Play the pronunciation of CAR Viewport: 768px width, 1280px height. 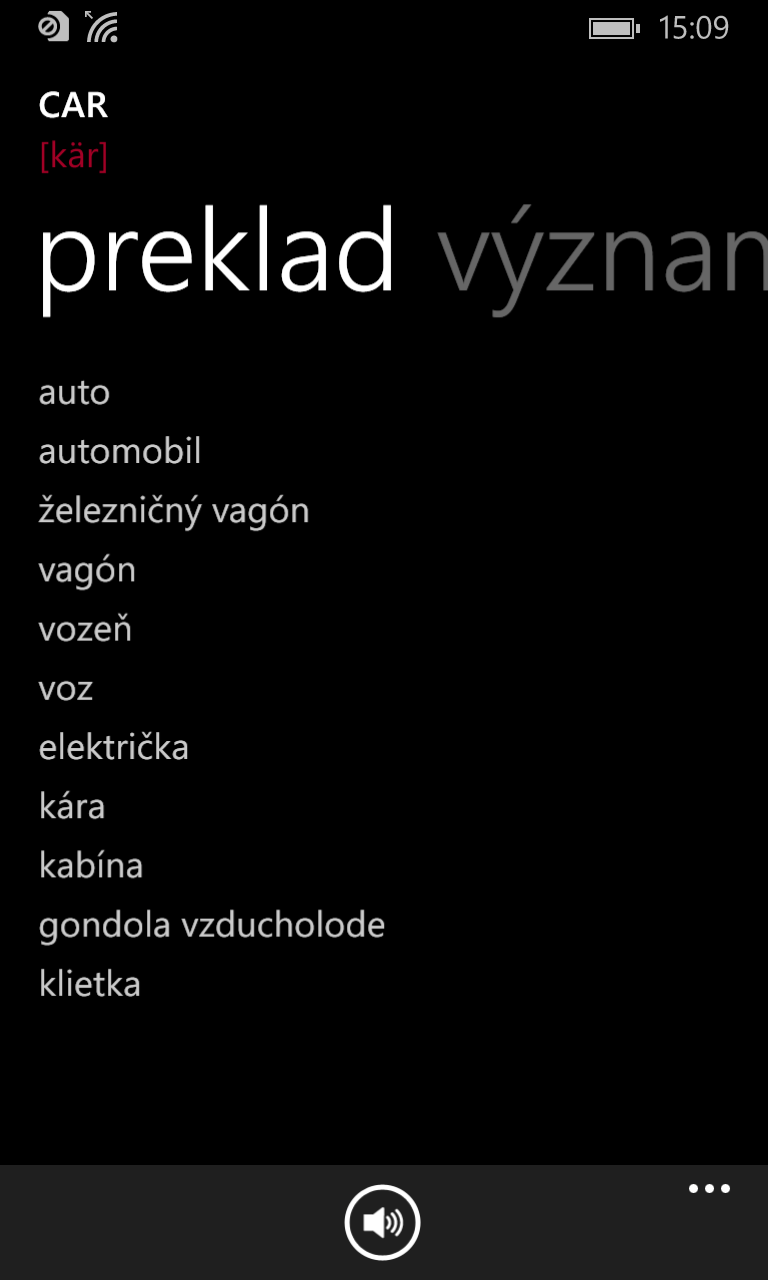[383, 1222]
